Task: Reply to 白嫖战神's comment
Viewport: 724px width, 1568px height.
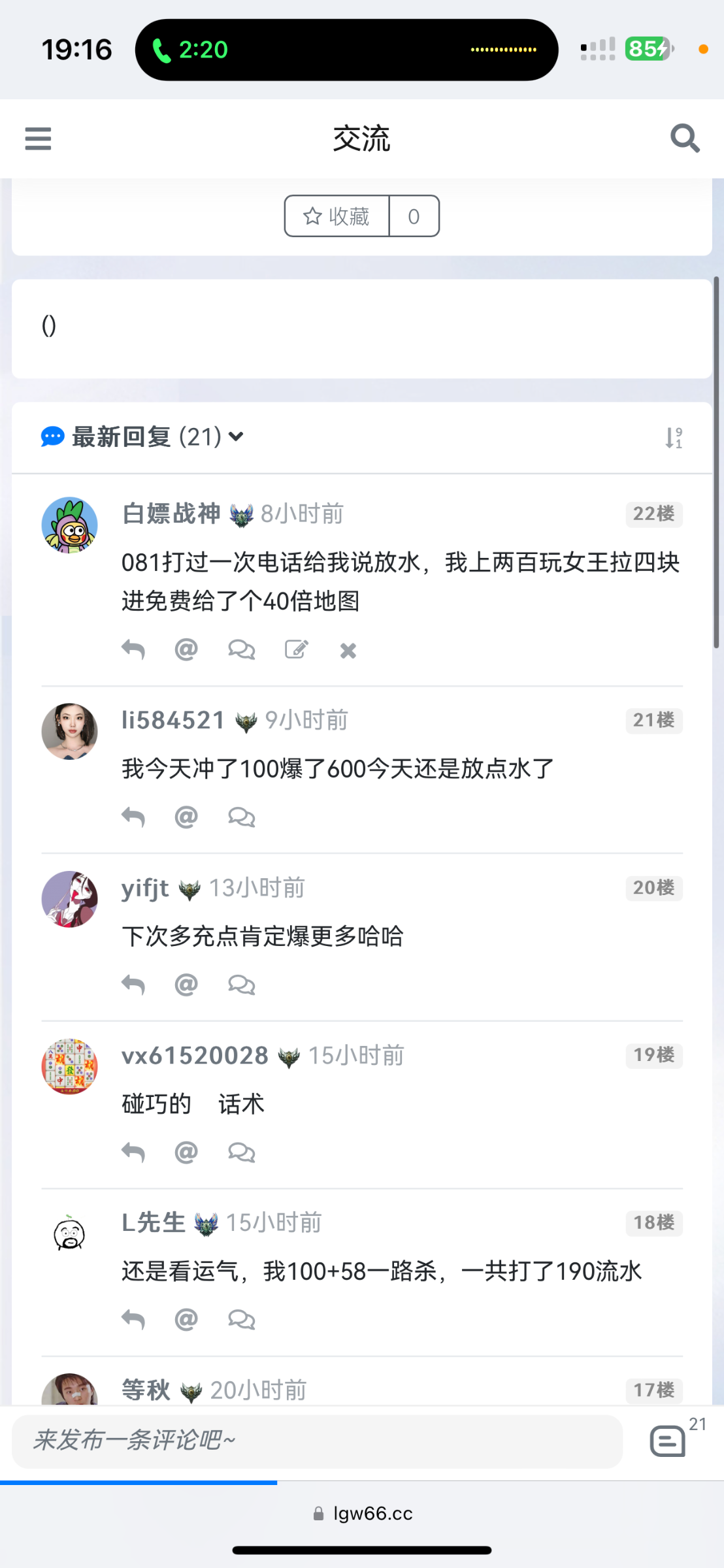Action: 133,650
